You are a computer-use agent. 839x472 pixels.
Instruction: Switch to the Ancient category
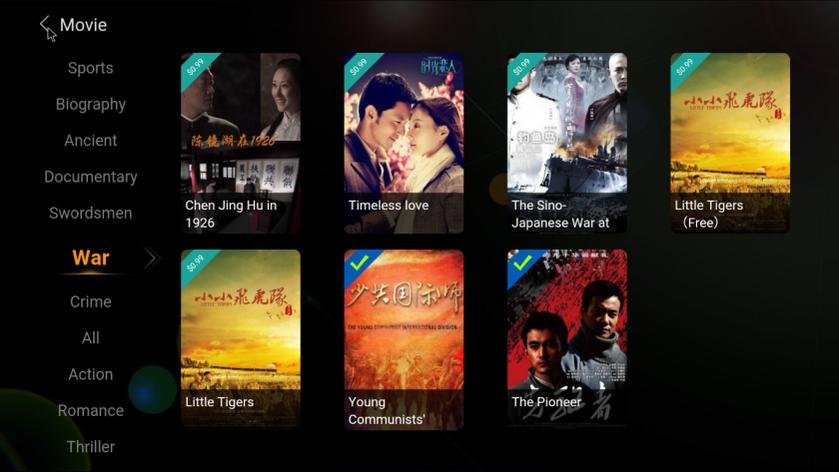coord(90,140)
